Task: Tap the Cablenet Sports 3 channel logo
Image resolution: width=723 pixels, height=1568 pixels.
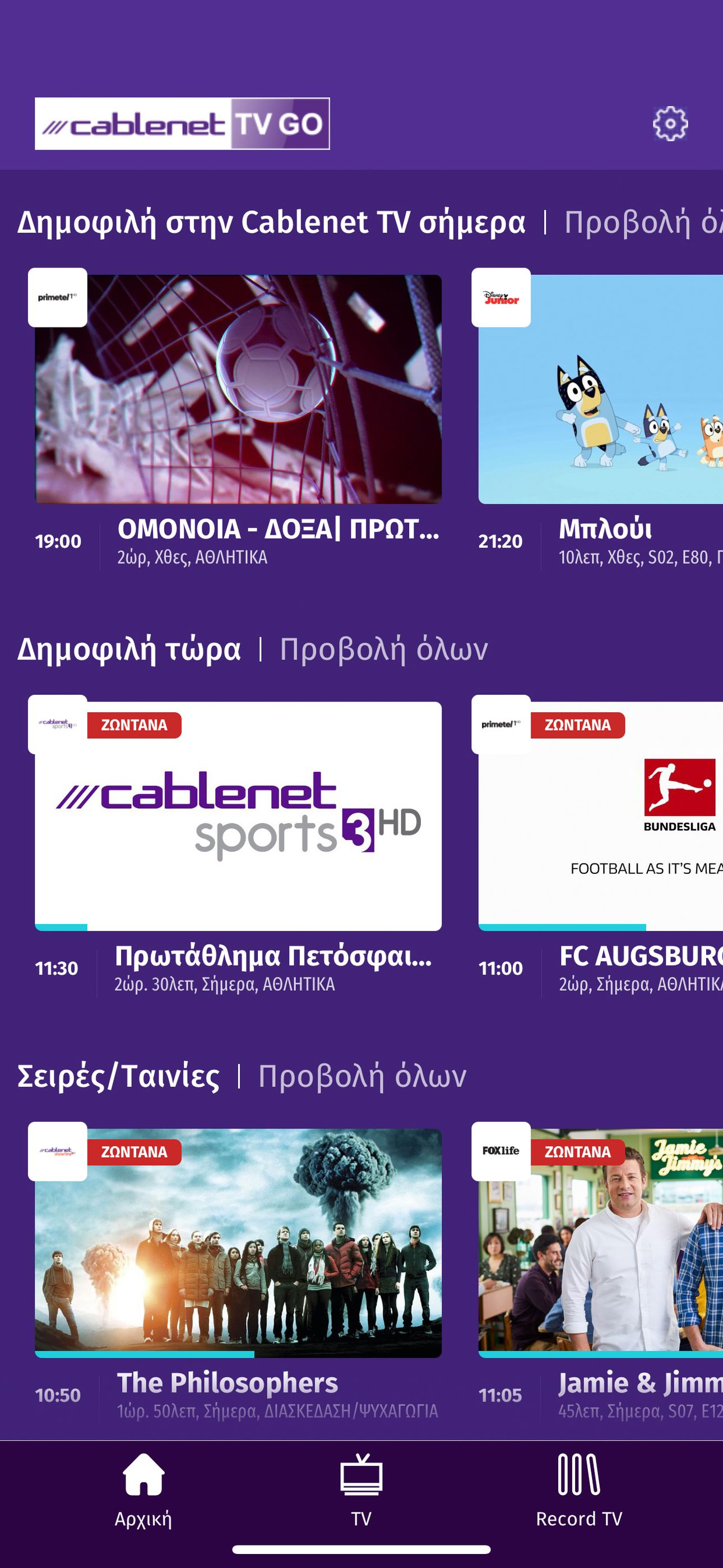Action: (57, 726)
